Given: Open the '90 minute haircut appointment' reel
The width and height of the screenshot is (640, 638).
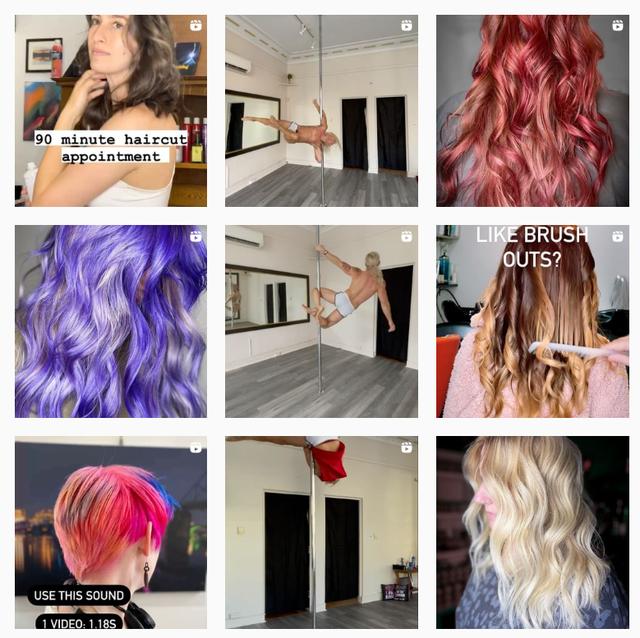Looking at the screenshot, I should click(110, 110).
